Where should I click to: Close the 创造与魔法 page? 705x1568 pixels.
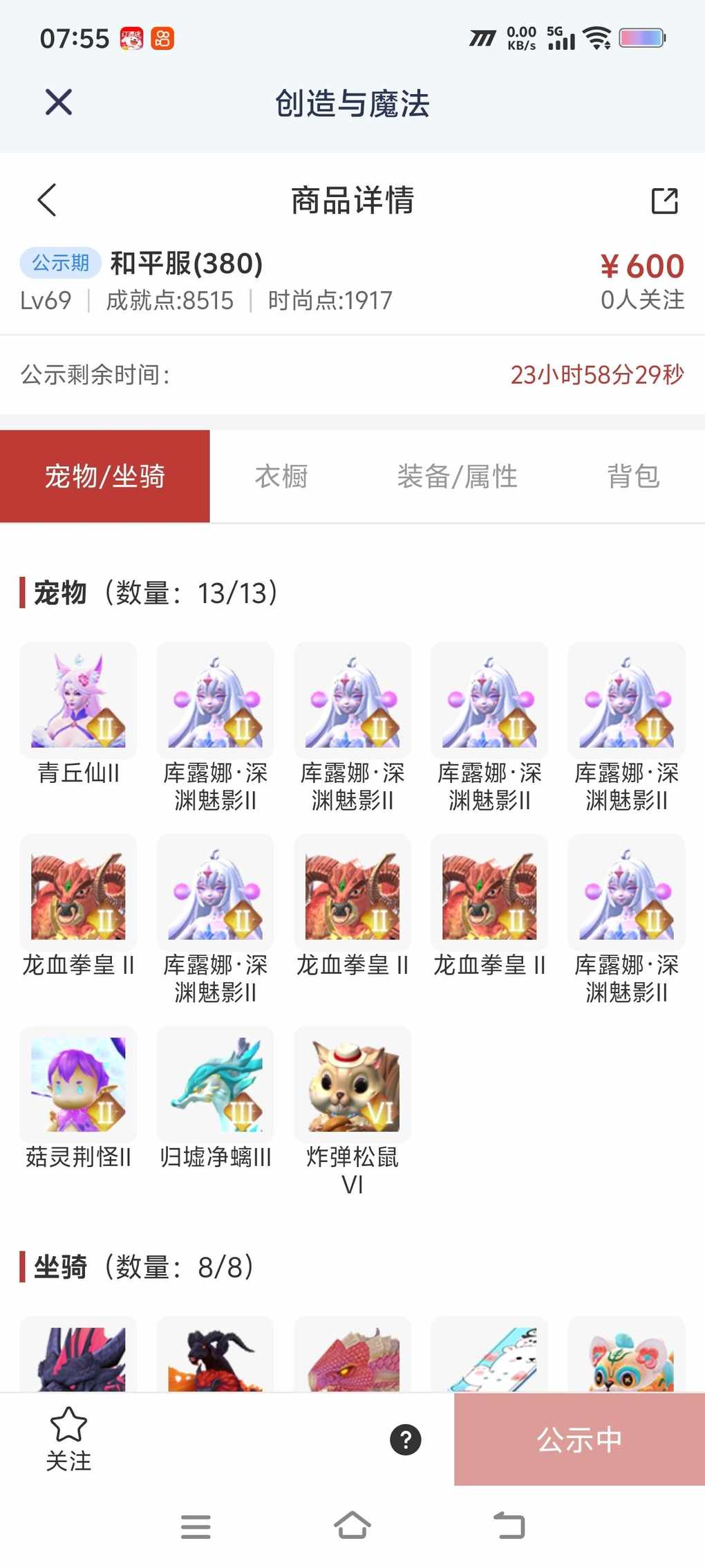59,102
